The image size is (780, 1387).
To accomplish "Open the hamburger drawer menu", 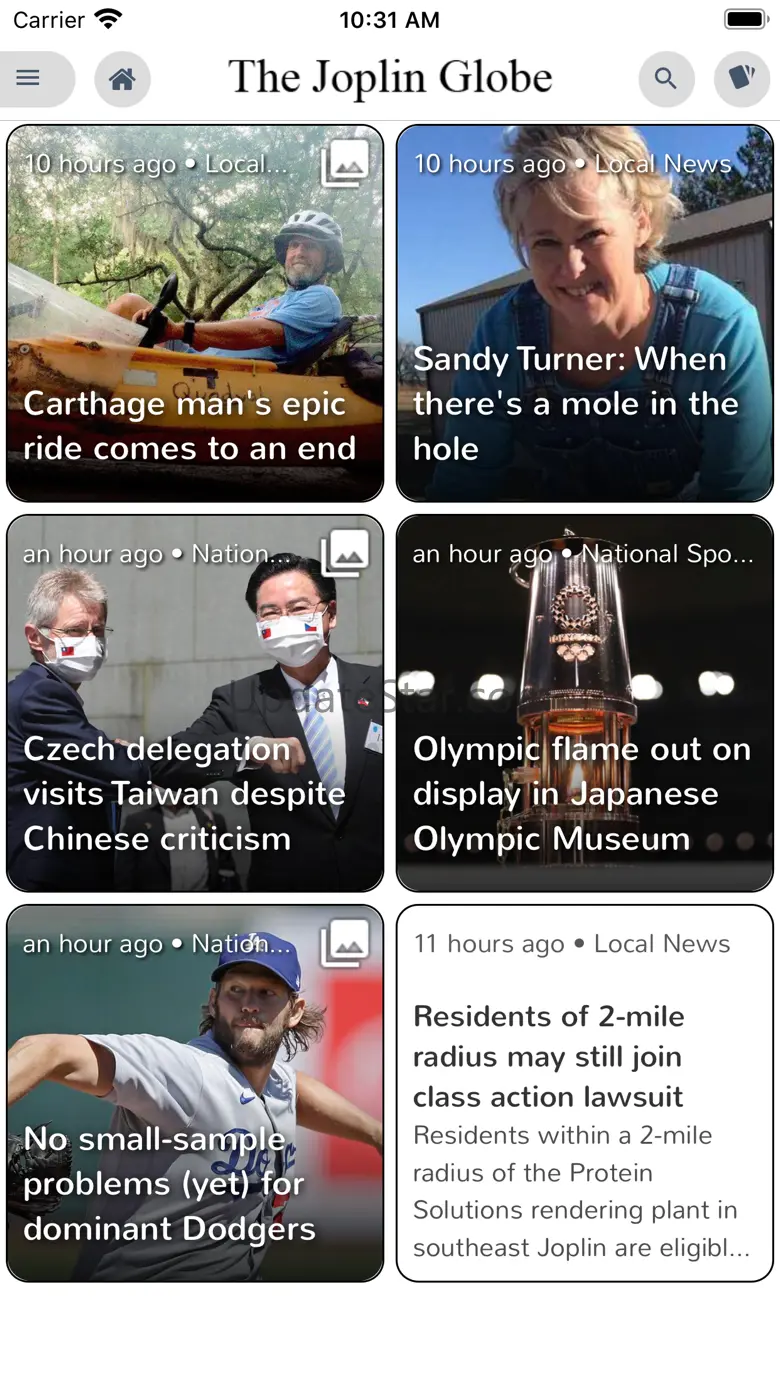I will (x=29, y=78).
